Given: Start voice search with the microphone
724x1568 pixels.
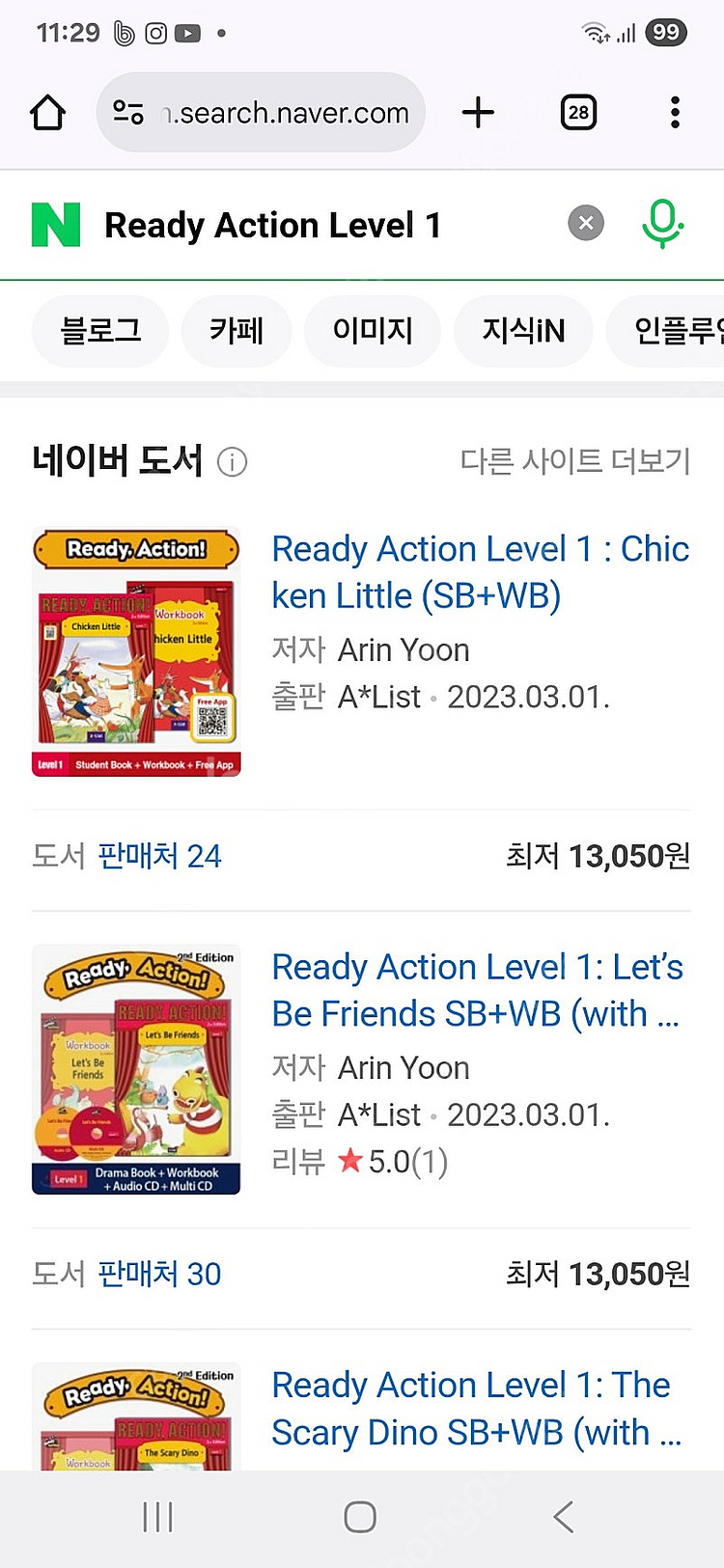Looking at the screenshot, I should click(x=662, y=224).
